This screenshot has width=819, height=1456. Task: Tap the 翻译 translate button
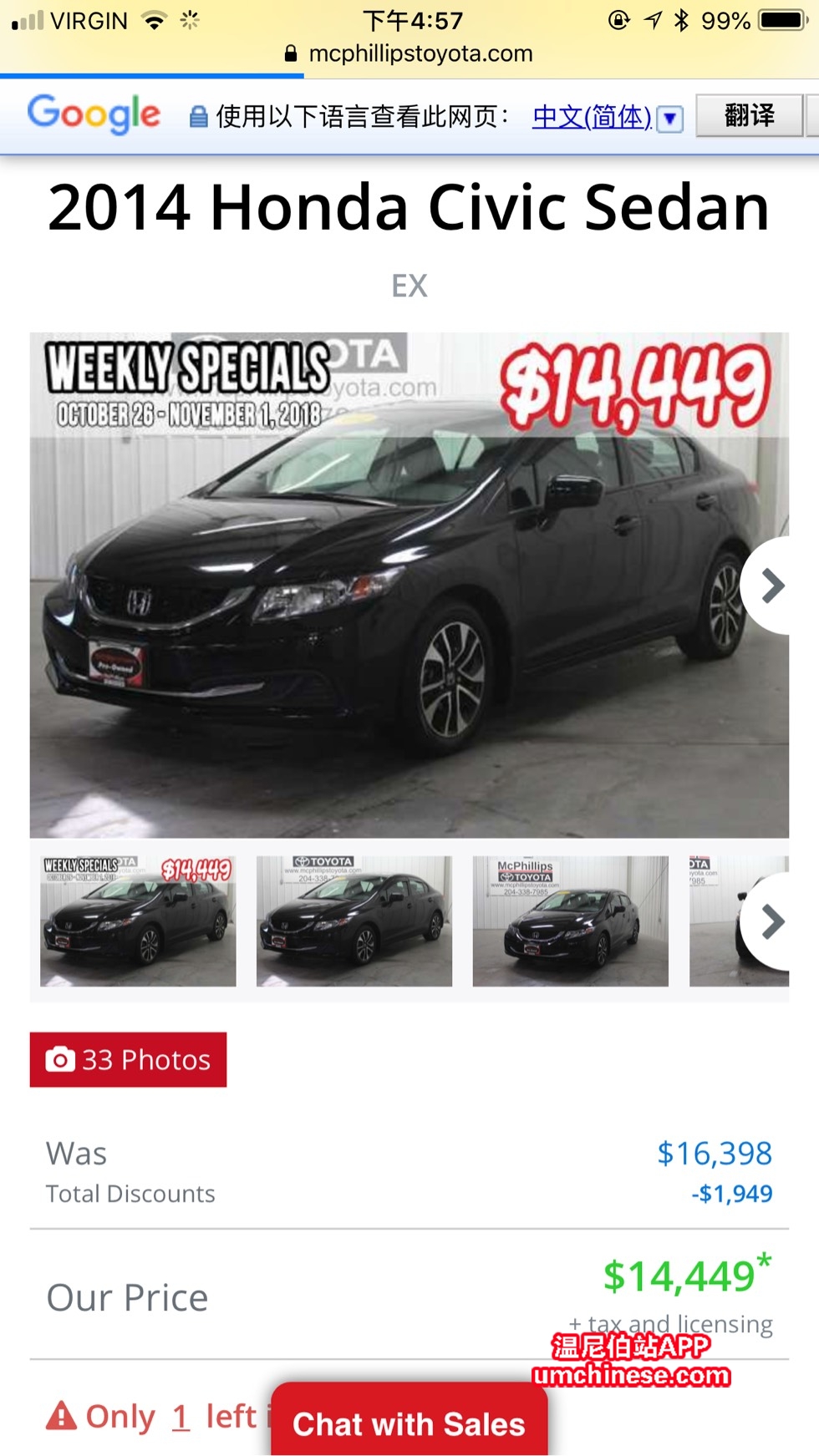coord(749,115)
